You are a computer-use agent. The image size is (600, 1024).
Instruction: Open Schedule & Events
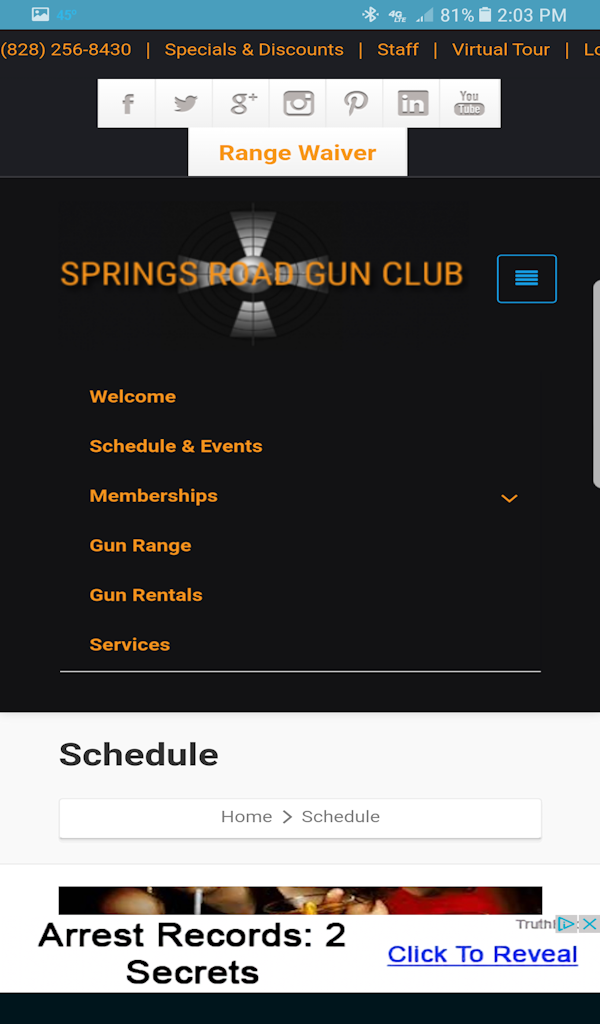176,446
